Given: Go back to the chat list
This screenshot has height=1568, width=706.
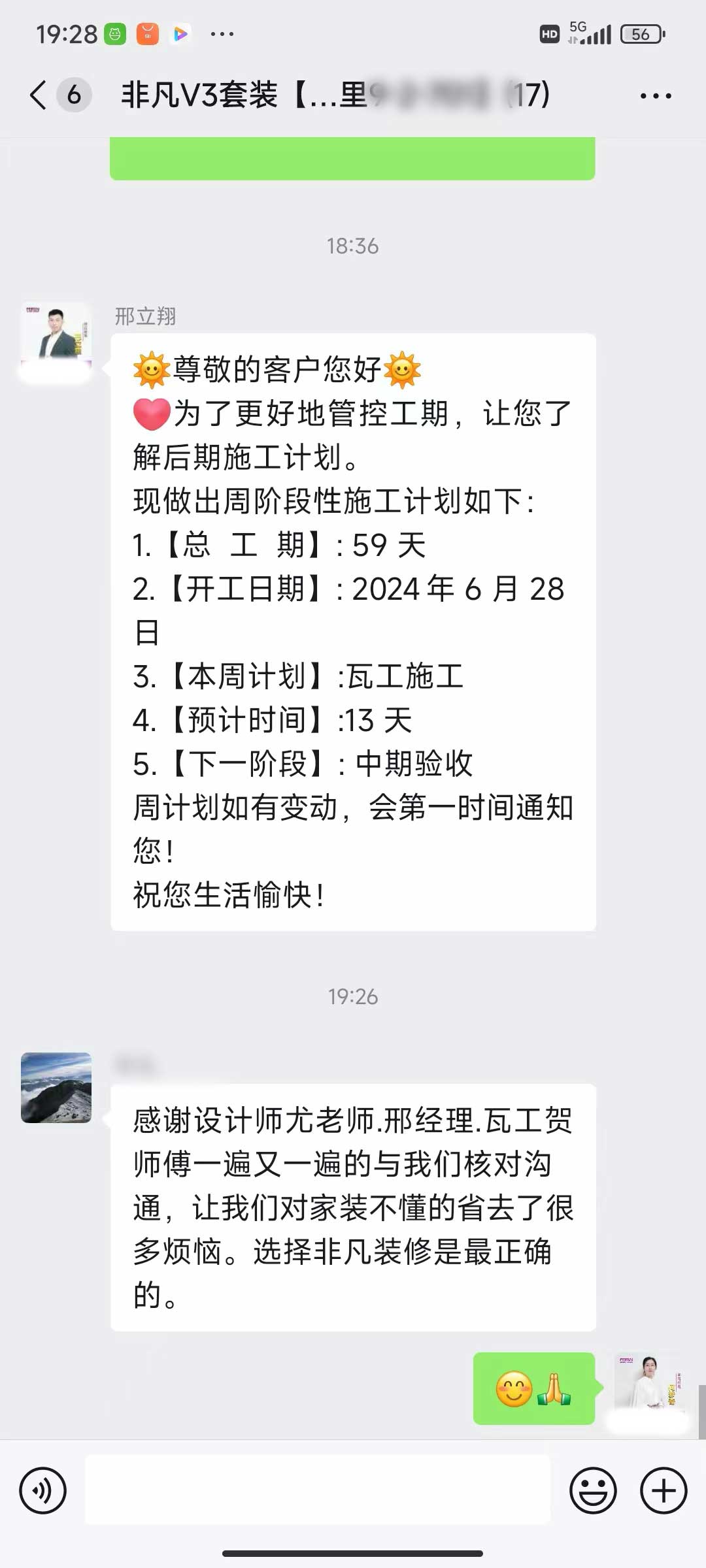Looking at the screenshot, I should coord(39,95).
